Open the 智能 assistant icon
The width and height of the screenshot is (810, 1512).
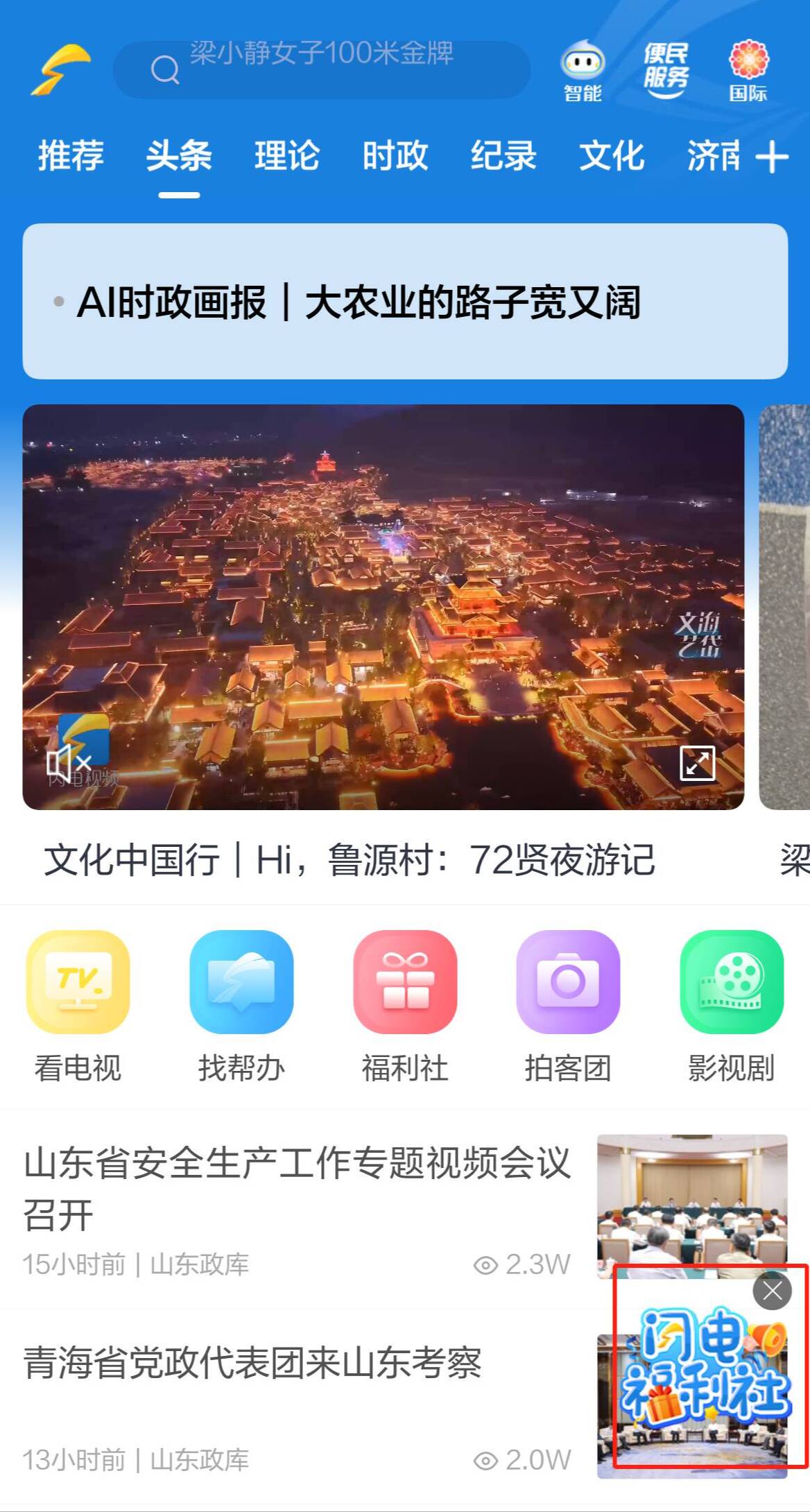point(582,70)
